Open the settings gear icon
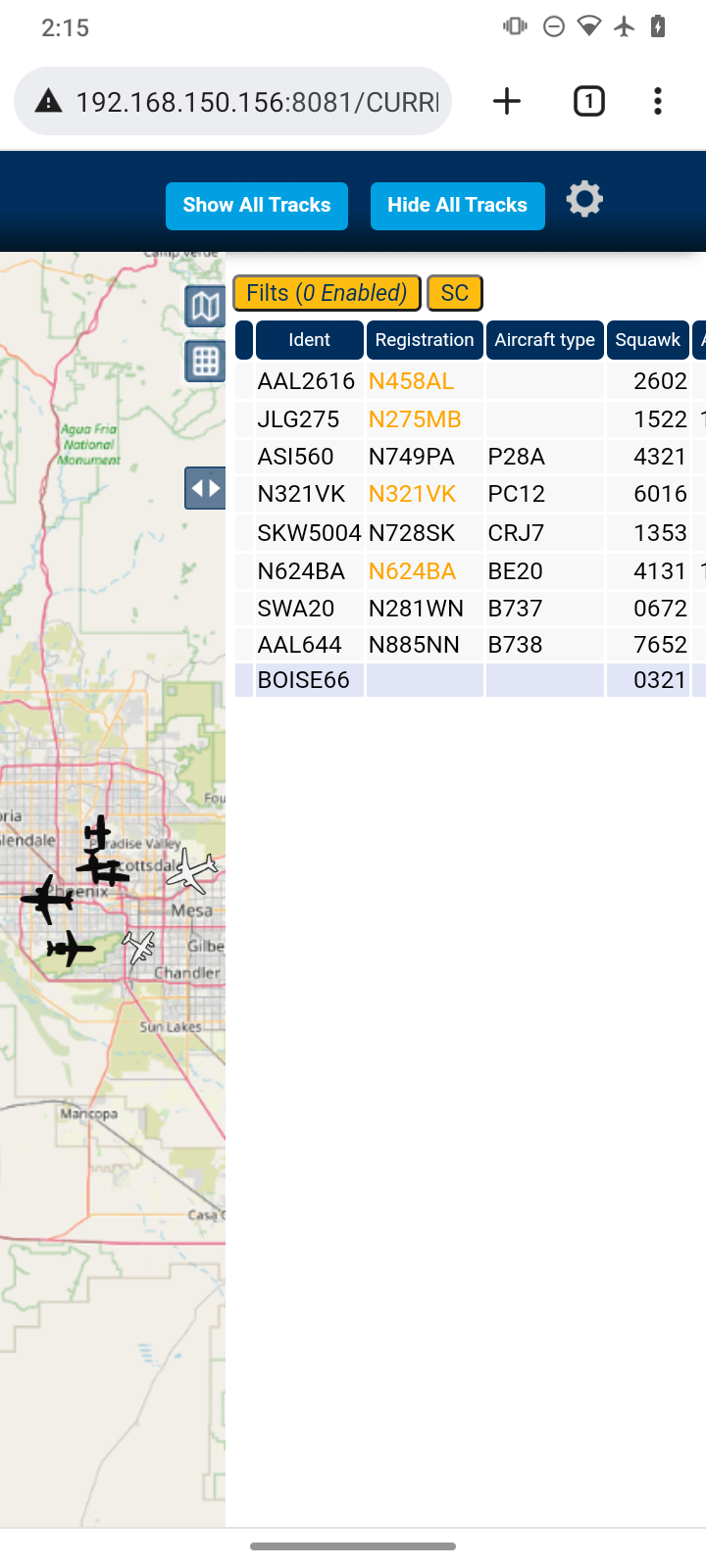Screen dimensions: 706x1568 pos(584,200)
